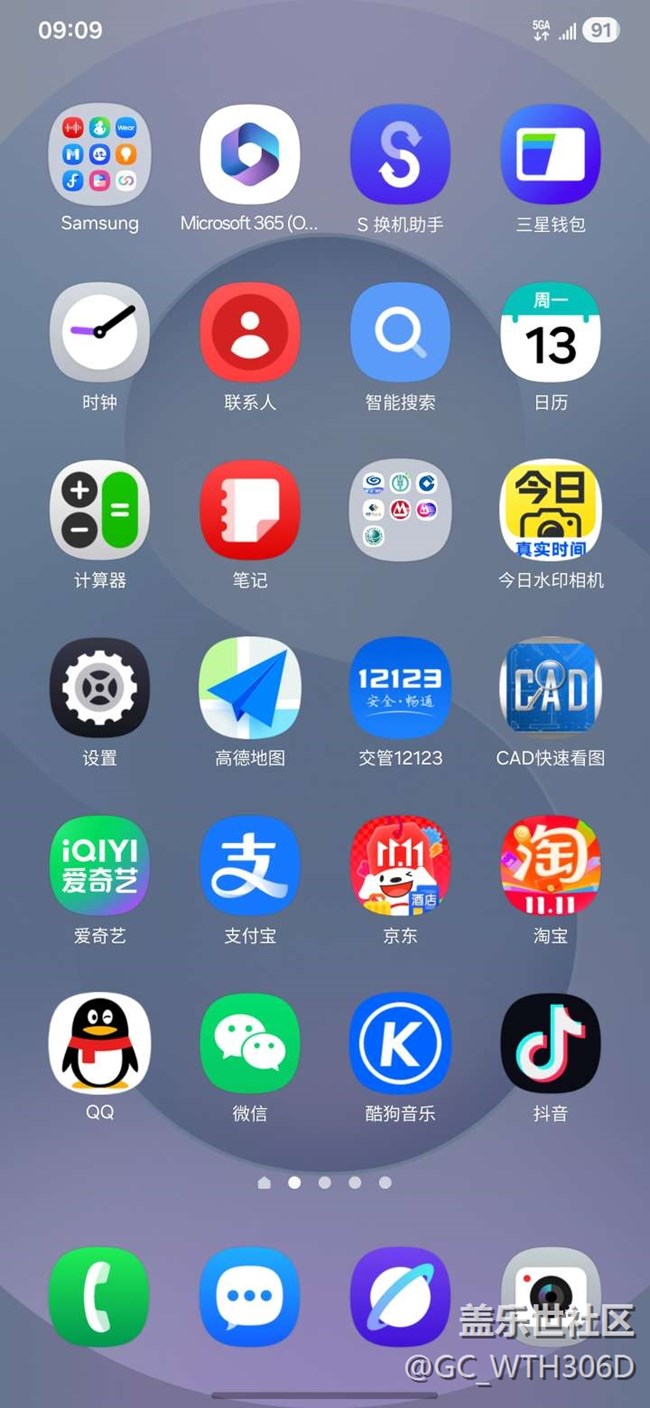This screenshot has height=1408, width=650.
Task: Launch 淘宝 shopping app
Action: 550,866
